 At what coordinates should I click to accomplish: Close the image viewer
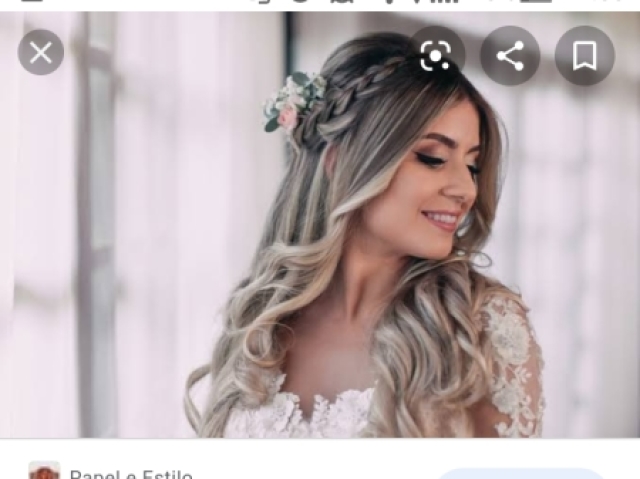[41, 53]
